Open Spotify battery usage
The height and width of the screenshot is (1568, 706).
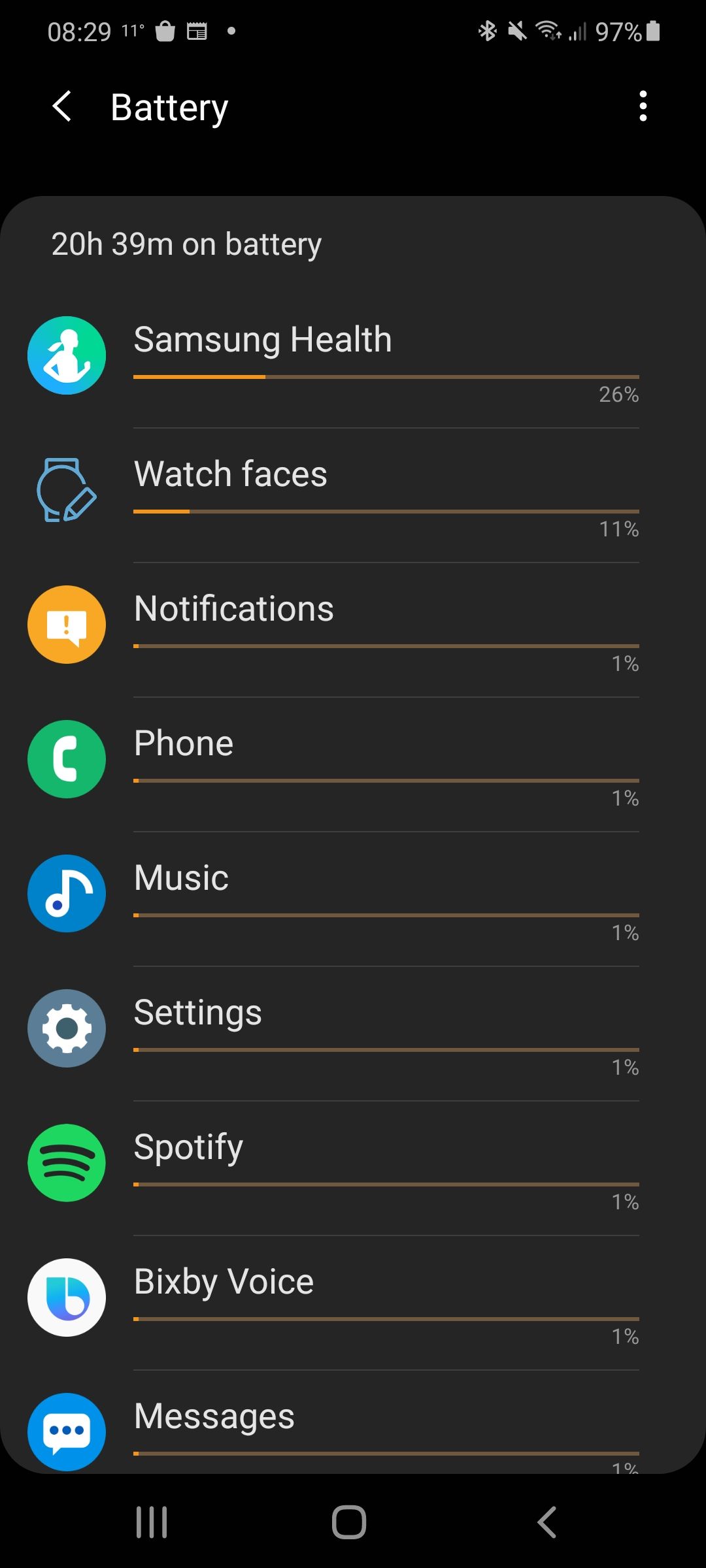[188, 1146]
